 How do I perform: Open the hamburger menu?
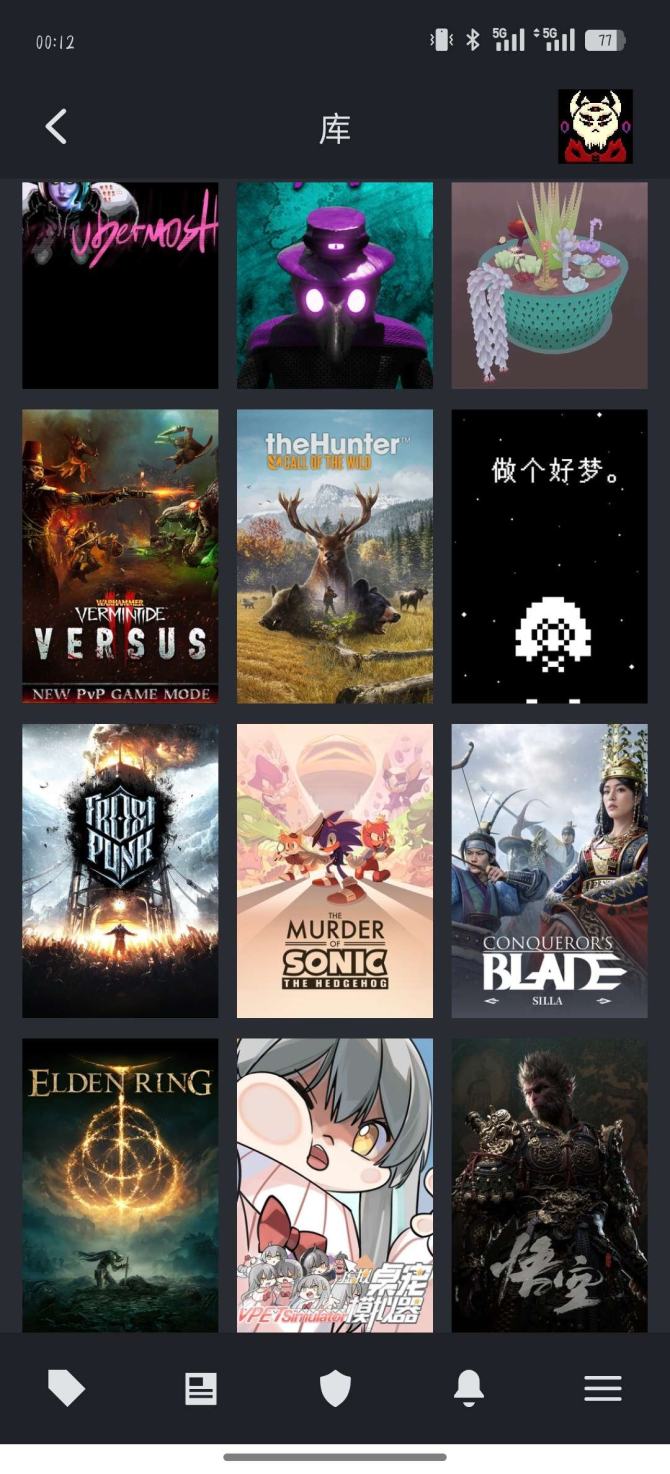[603, 1388]
